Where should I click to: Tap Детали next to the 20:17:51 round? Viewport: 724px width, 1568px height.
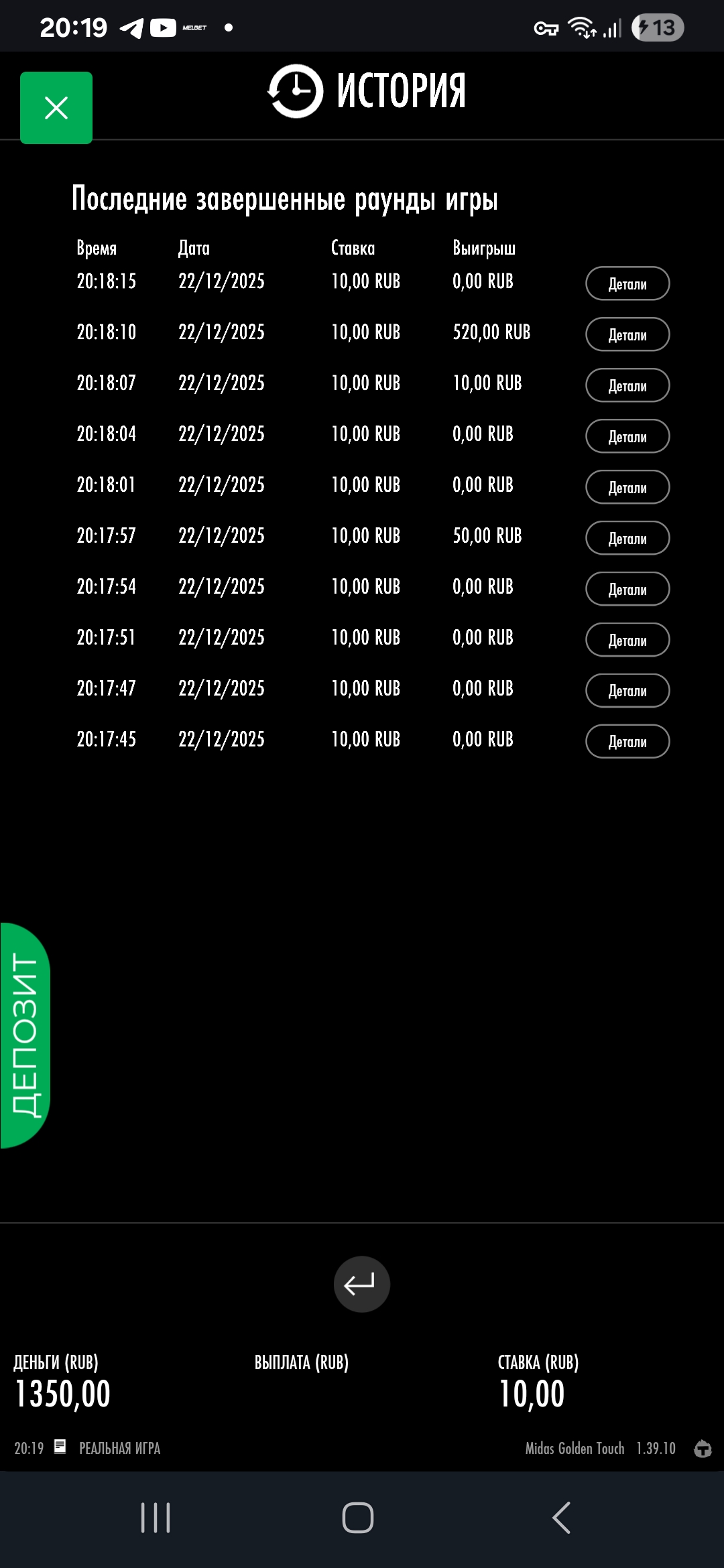(x=627, y=640)
